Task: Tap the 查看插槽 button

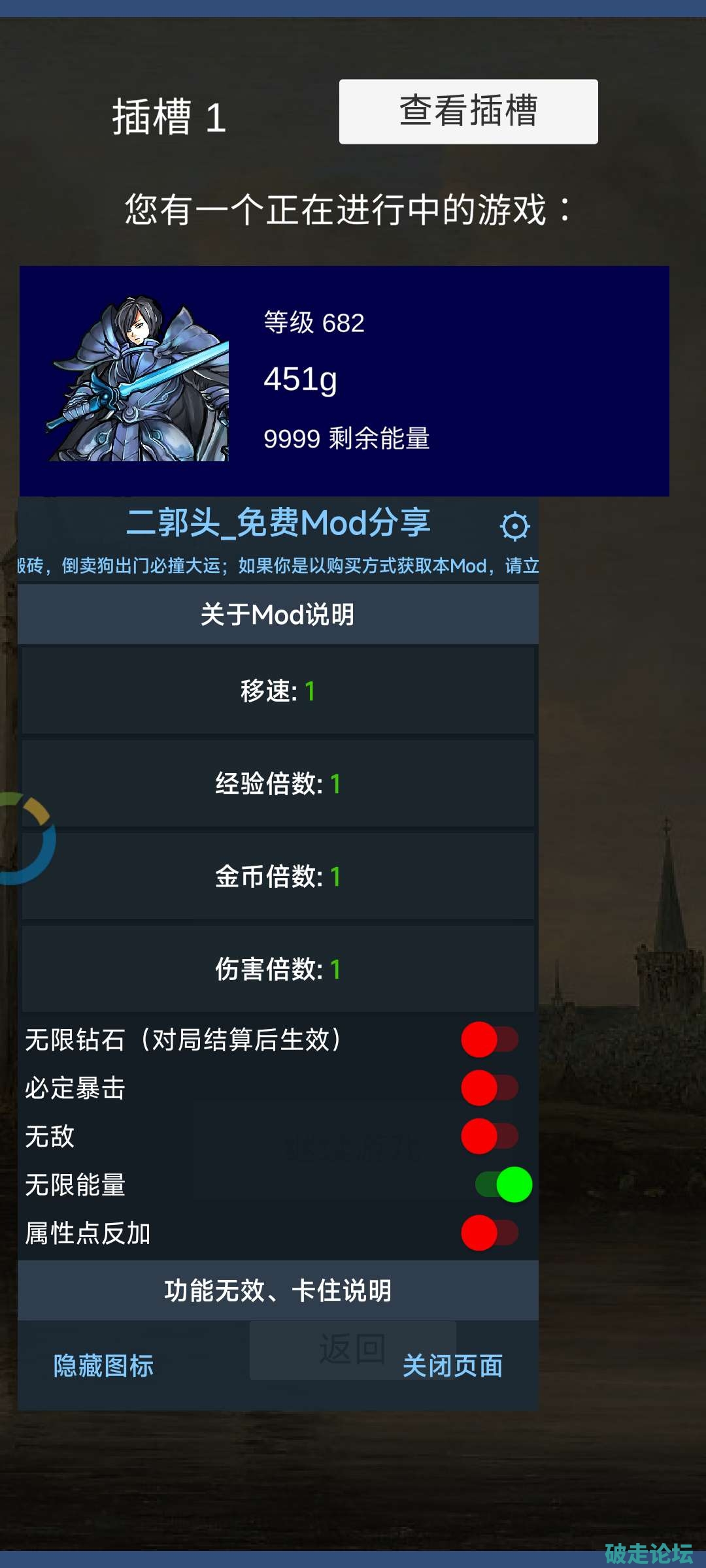Action: click(x=468, y=112)
